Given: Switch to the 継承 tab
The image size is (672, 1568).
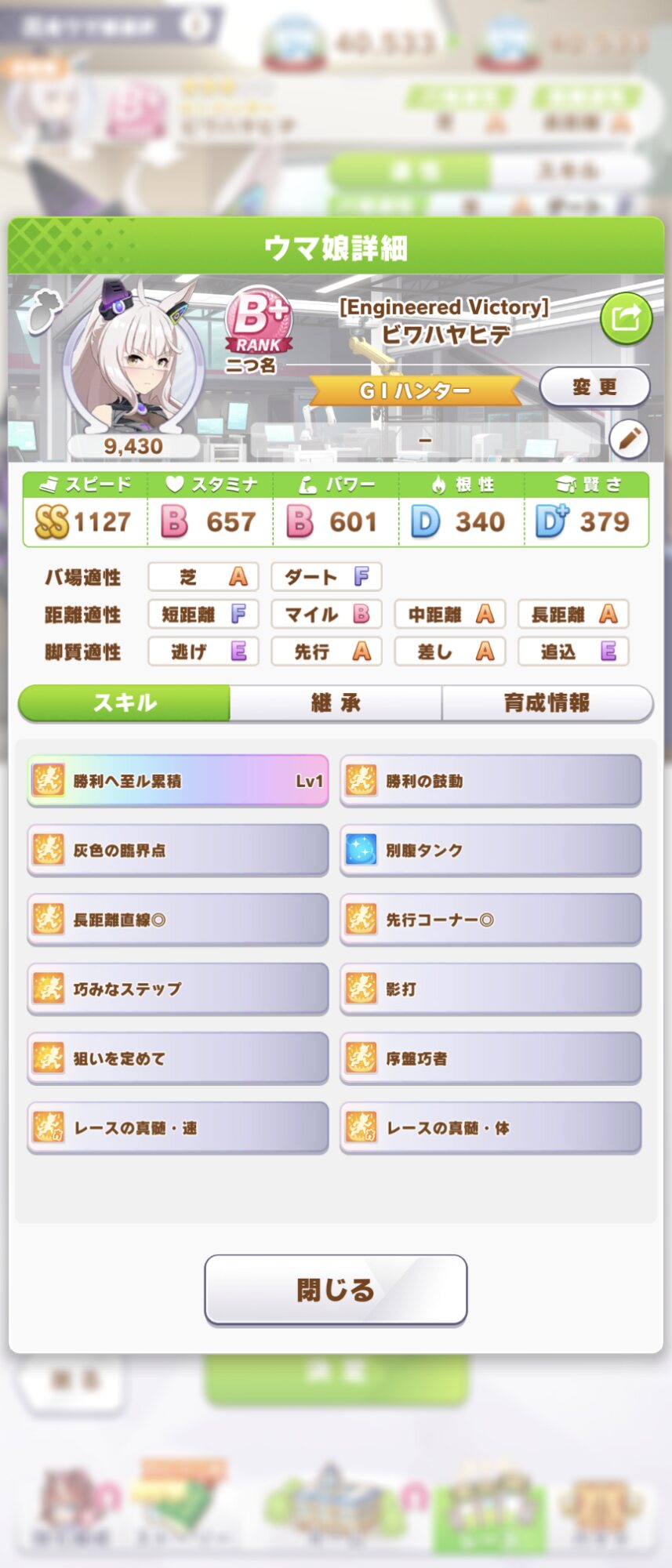Looking at the screenshot, I should pyautogui.click(x=336, y=702).
